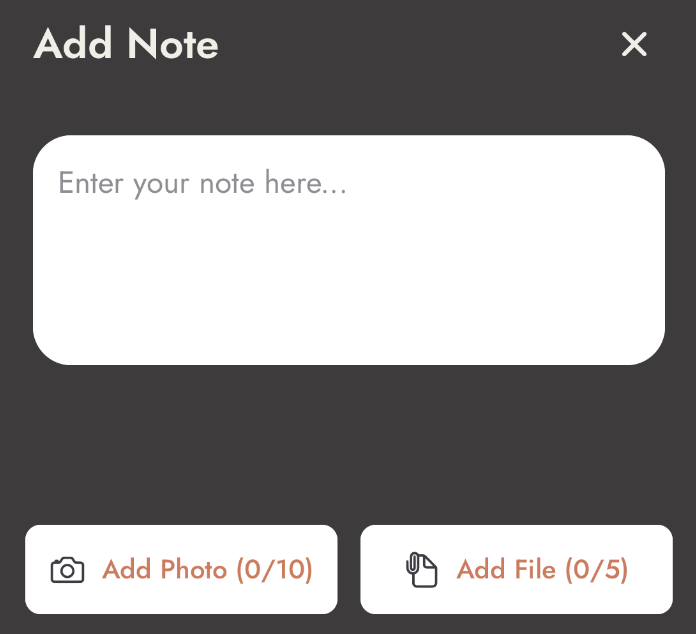This screenshot has height=634, width=696.
Task: Close the Add Note dialog
Action: click(x=634, y=44)
